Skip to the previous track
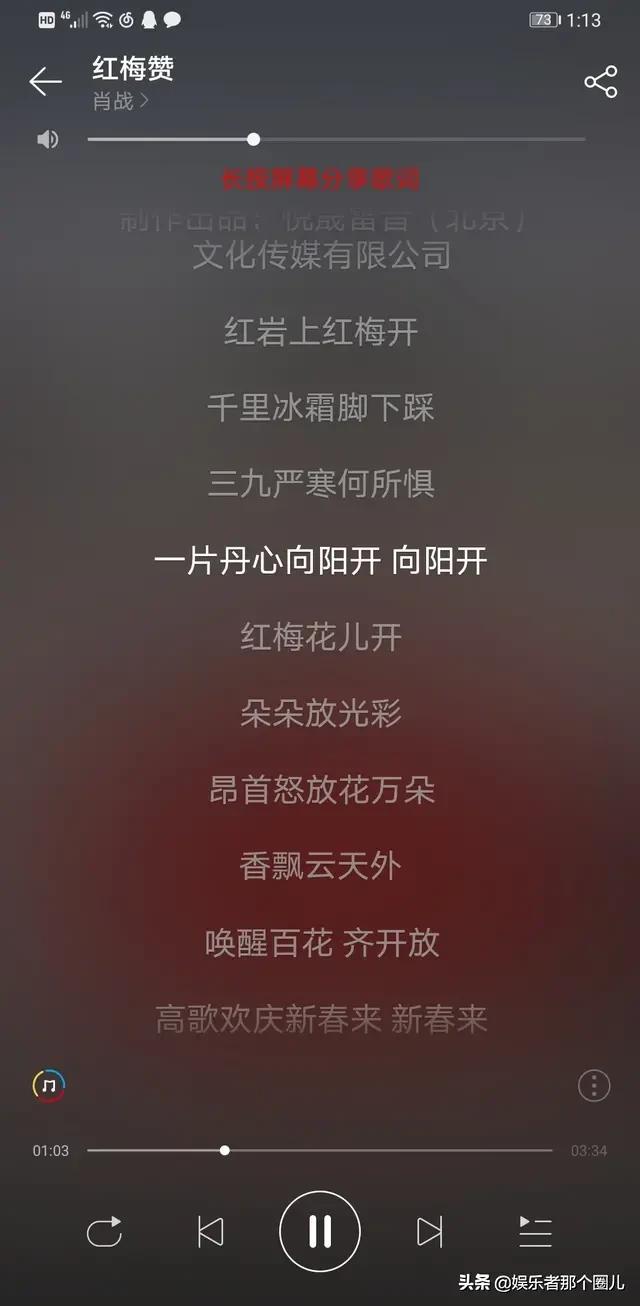The height and width of the screenshot is (1306, 640). pyautogui.click(x=210, y=1231)
